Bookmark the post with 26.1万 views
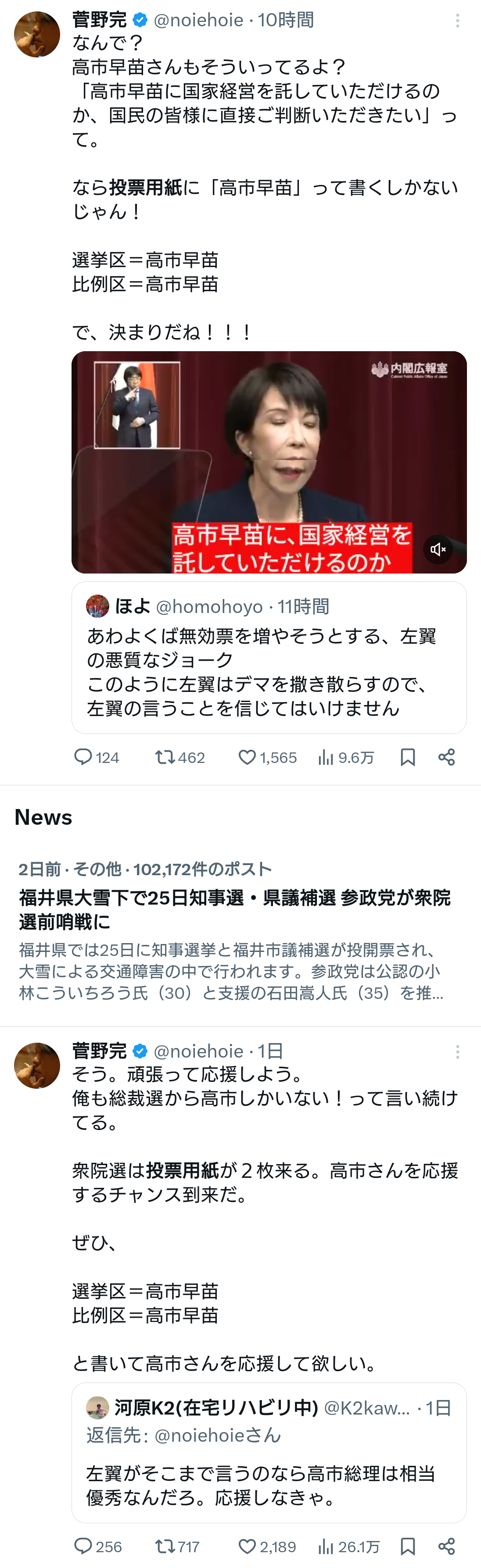Screen dimensions: 481x1568 (x=408, y=1546)
